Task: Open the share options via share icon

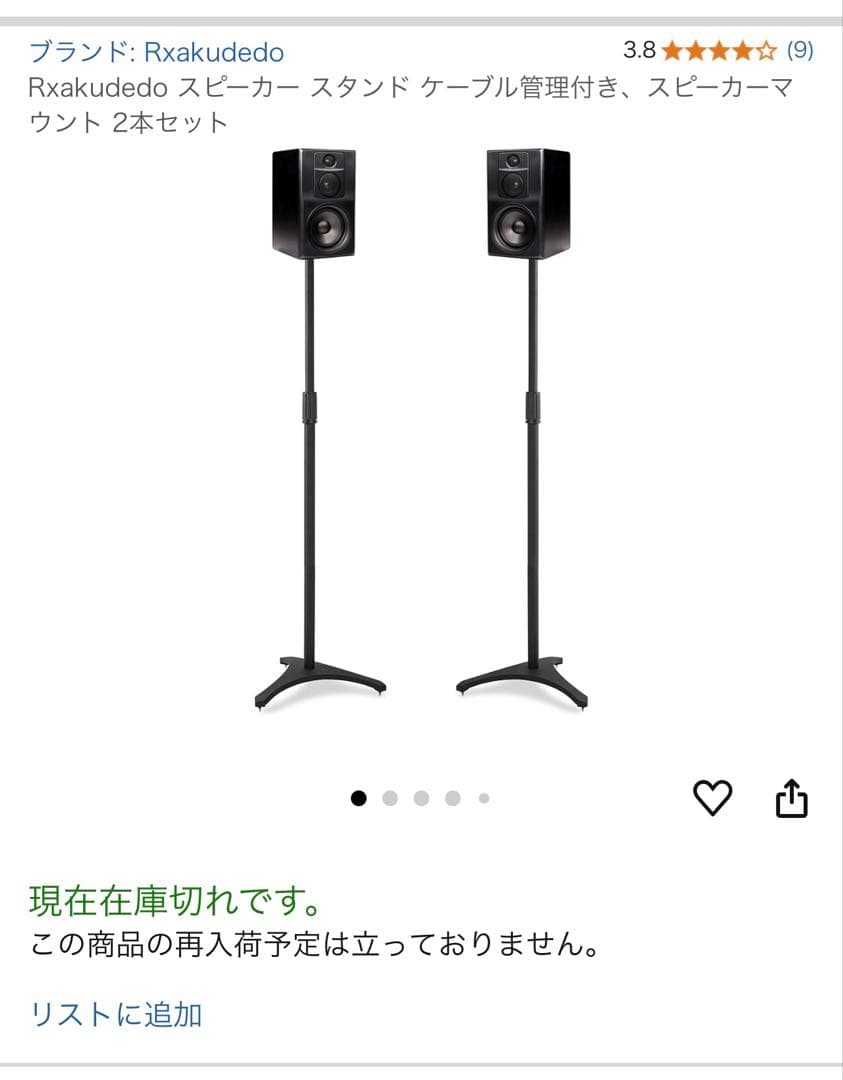Action: (791, 797)
